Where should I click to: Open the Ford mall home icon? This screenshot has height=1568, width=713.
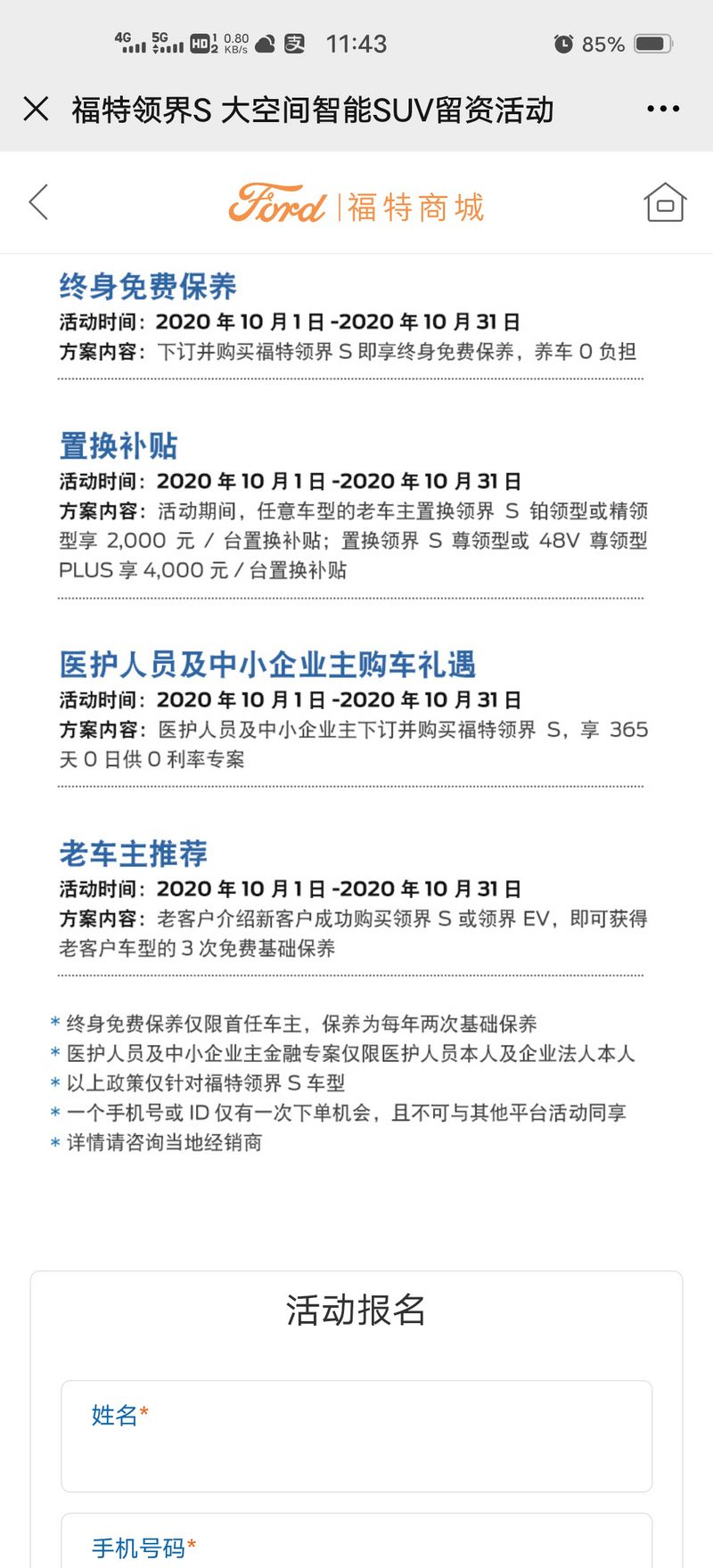(x=665, y=202)
